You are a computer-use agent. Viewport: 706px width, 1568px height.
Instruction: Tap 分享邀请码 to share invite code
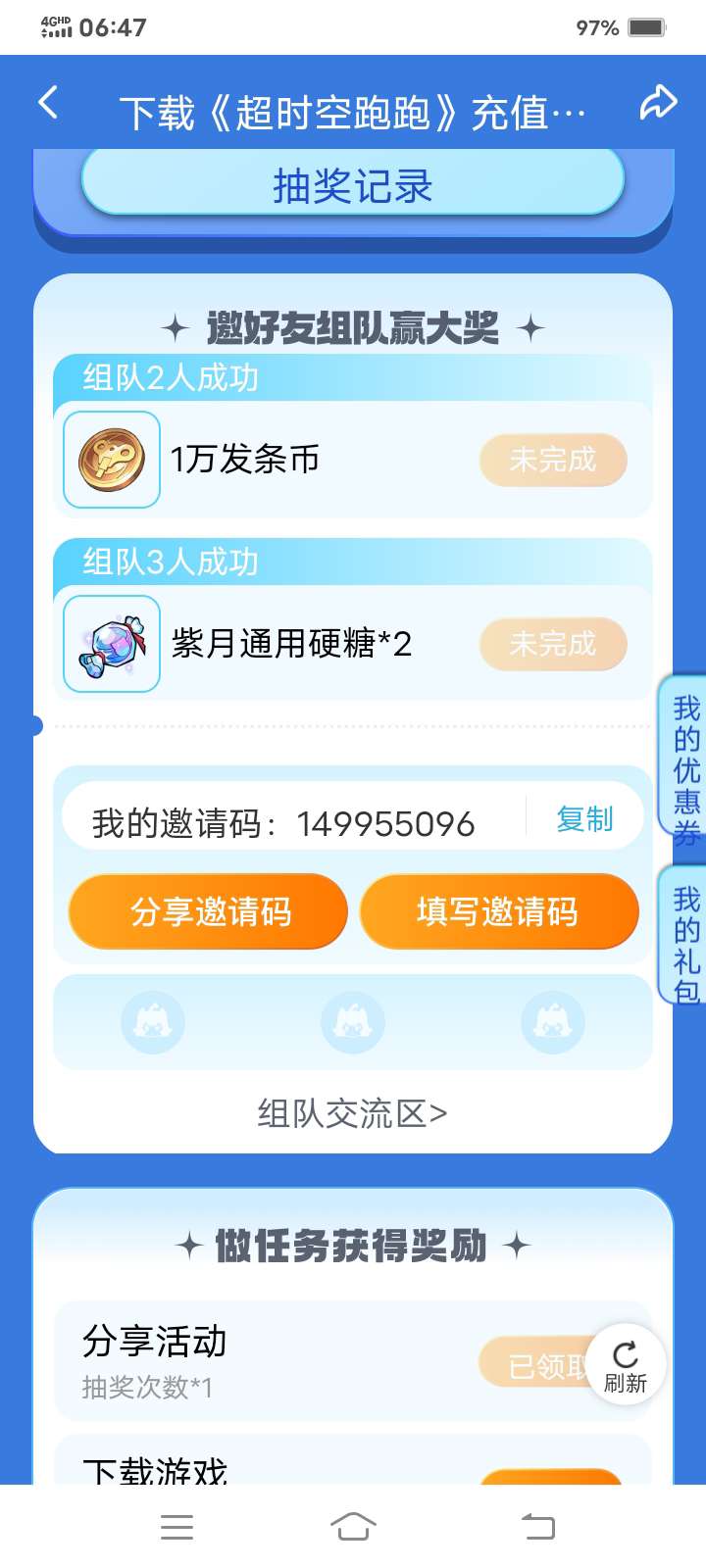(x=209, y=911)
